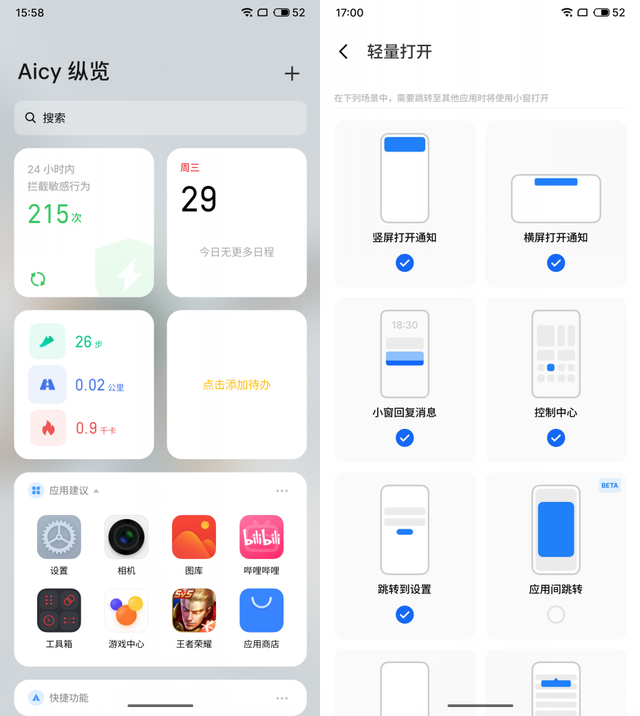Go back from the 轻量打开 page
This screenshot has height=716, width=640.
point(344,51)
